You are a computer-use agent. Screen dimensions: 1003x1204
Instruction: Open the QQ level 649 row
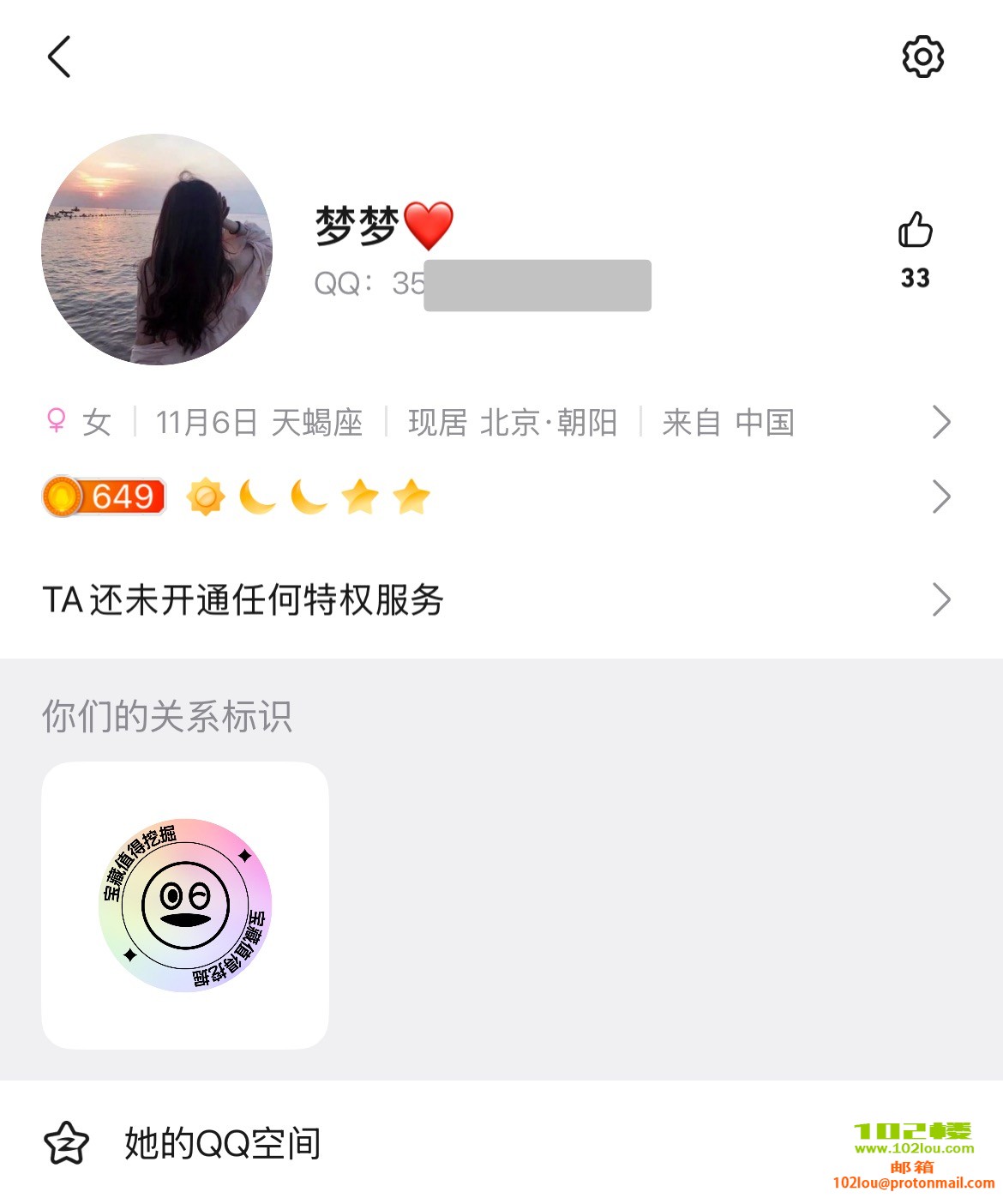[x=497, y=497]
